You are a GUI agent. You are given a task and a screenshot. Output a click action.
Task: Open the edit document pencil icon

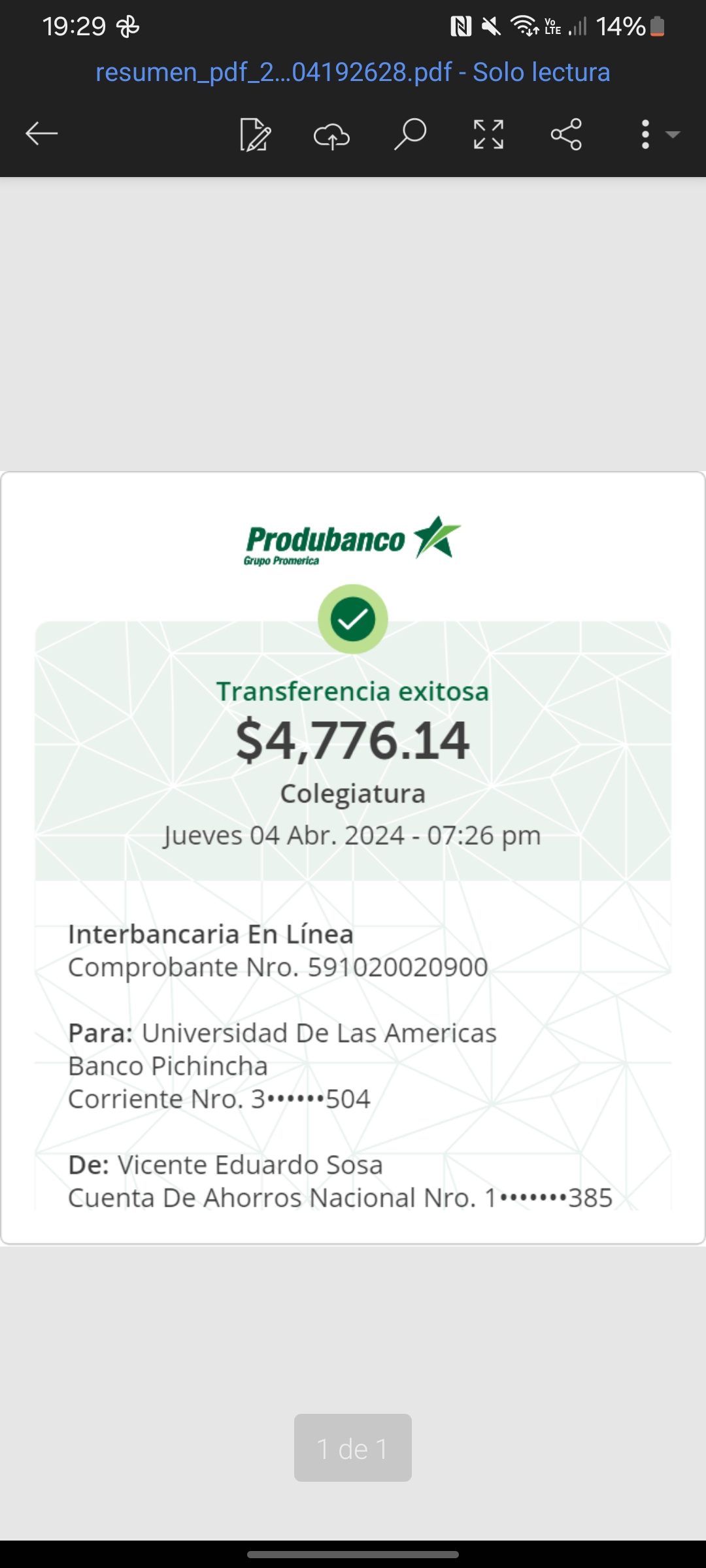pyautogui.click(x=255, y=135)
